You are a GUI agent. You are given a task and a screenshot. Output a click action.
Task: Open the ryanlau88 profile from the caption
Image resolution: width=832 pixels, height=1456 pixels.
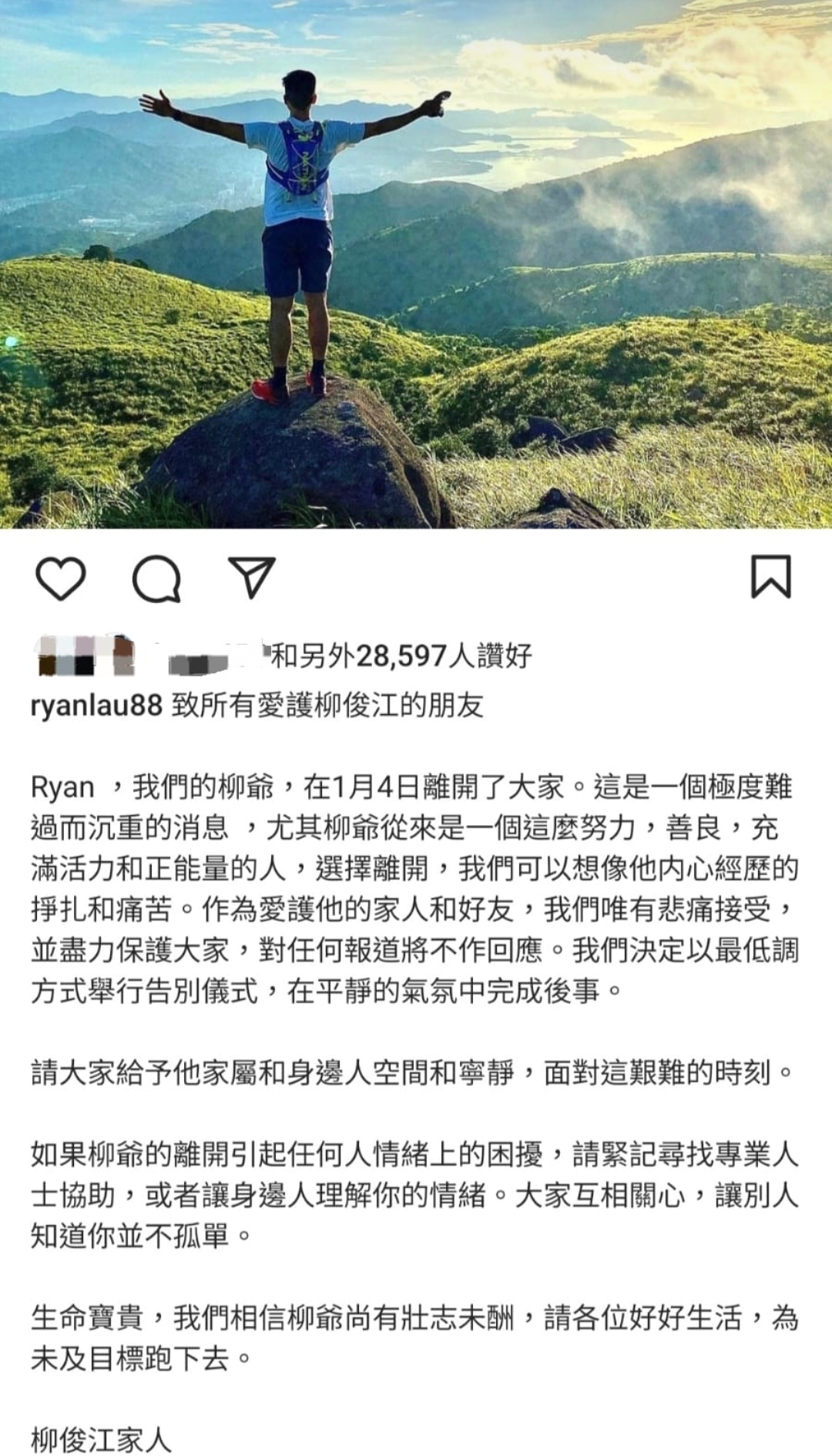(96, 705)
